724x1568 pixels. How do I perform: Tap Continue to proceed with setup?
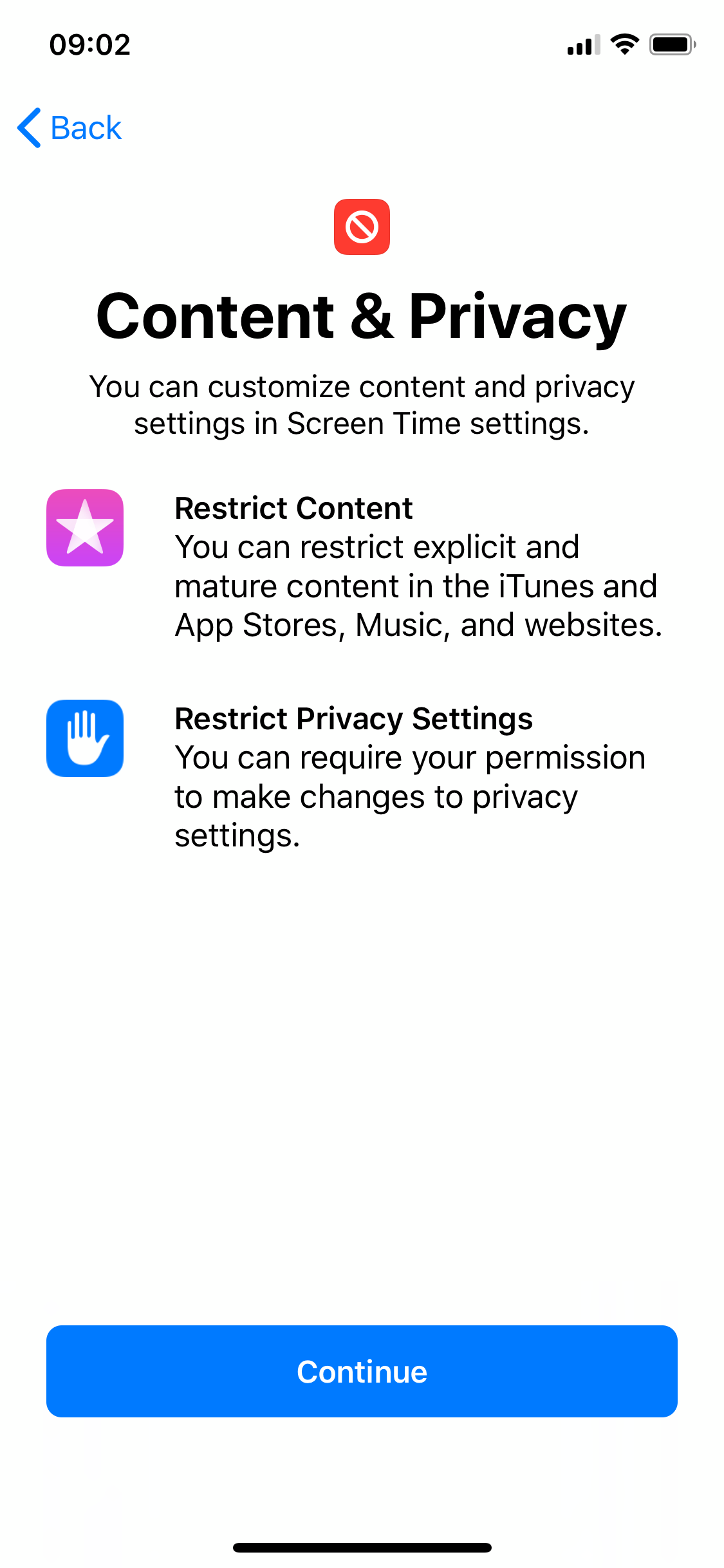[x=362, y=1371]
